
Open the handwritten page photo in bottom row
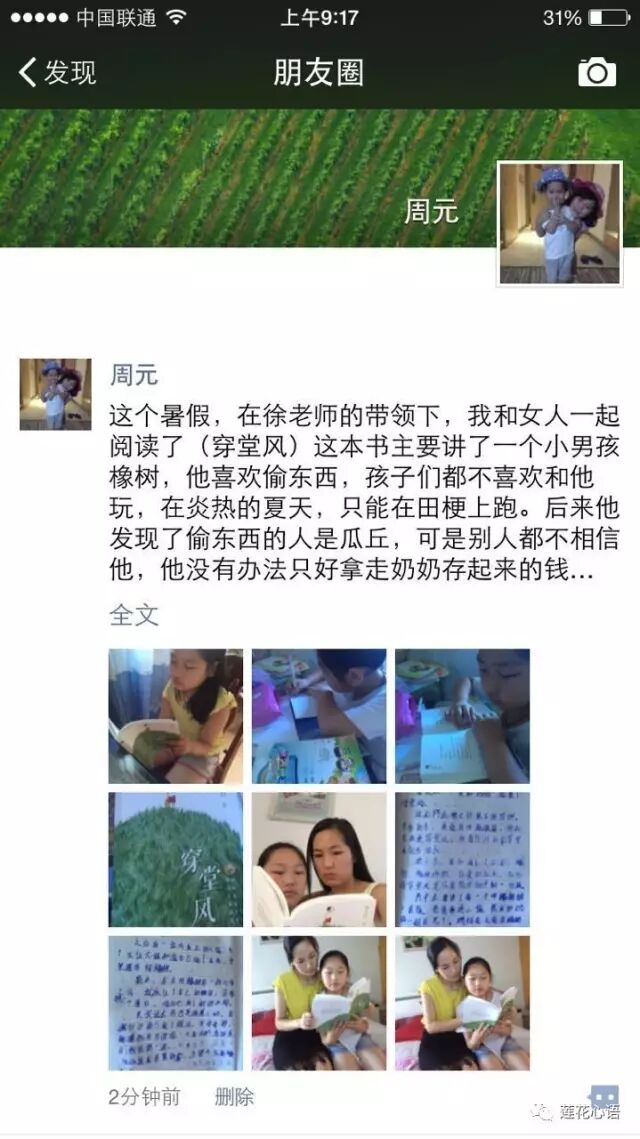[x=175, y=1003]
